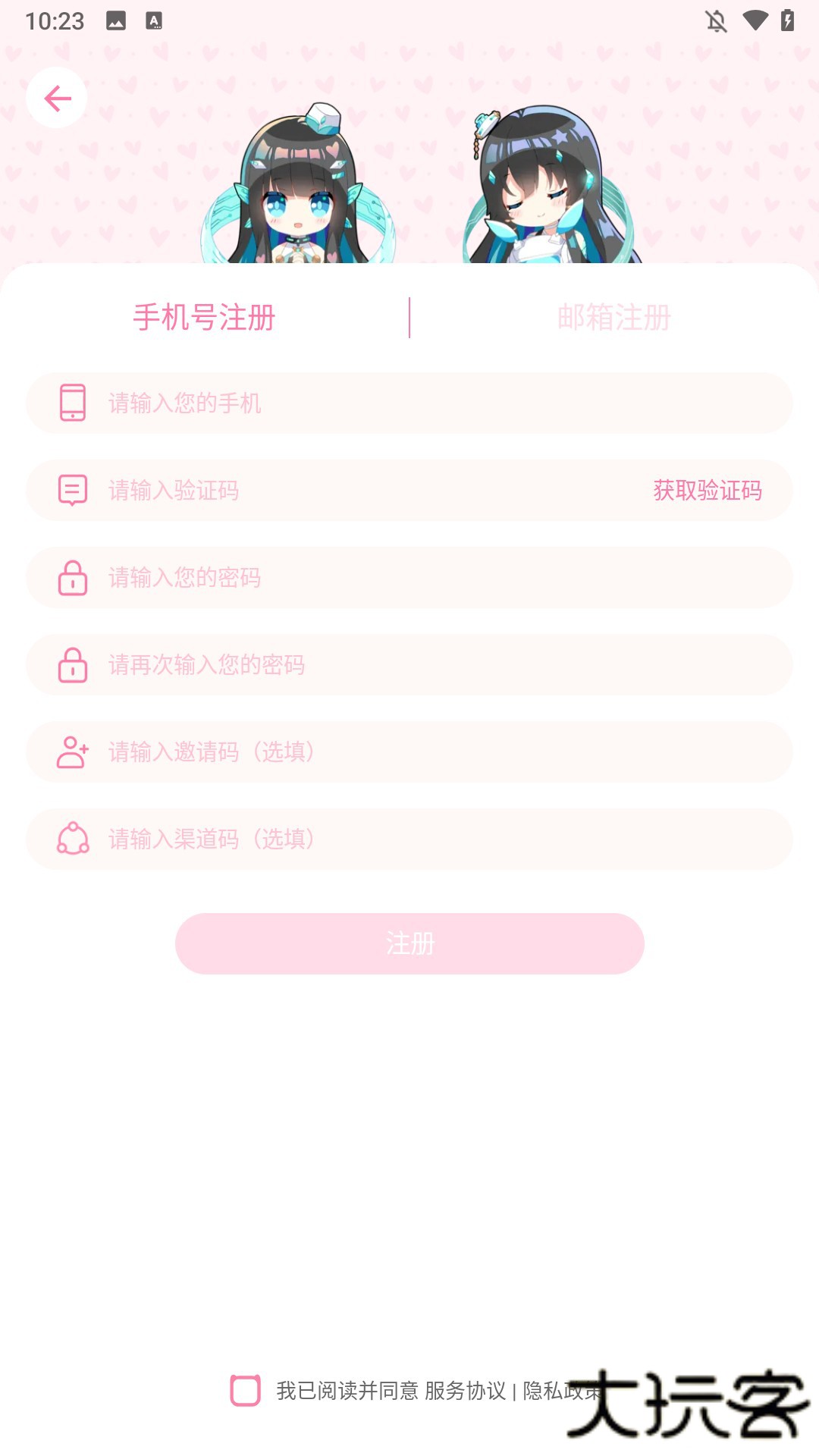Select the 手机号注册 tab
The width and height of the screenshot is (819, 1456).
(205, 318)
